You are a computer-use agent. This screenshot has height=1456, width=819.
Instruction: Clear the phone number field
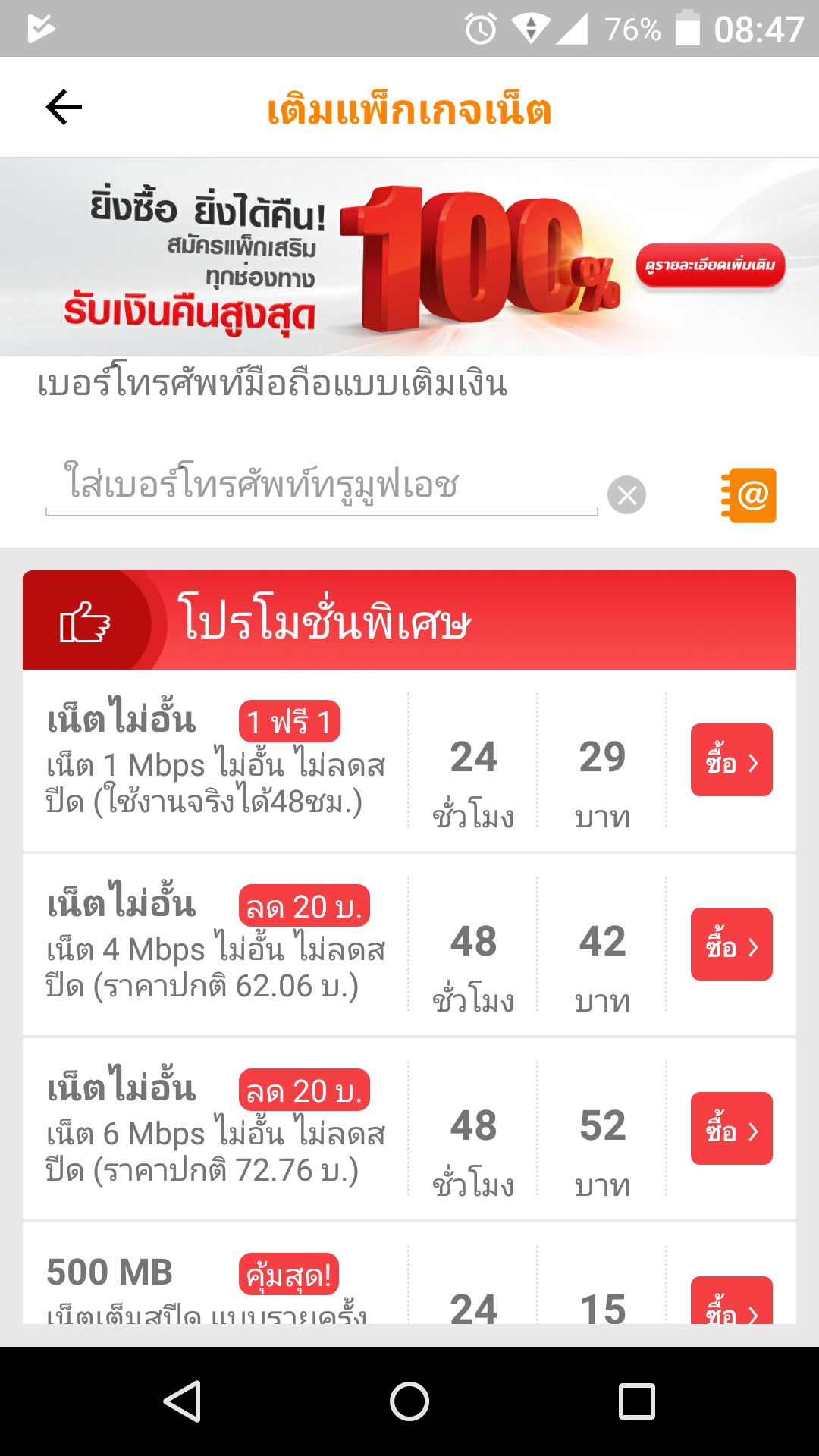pos(626,495)
